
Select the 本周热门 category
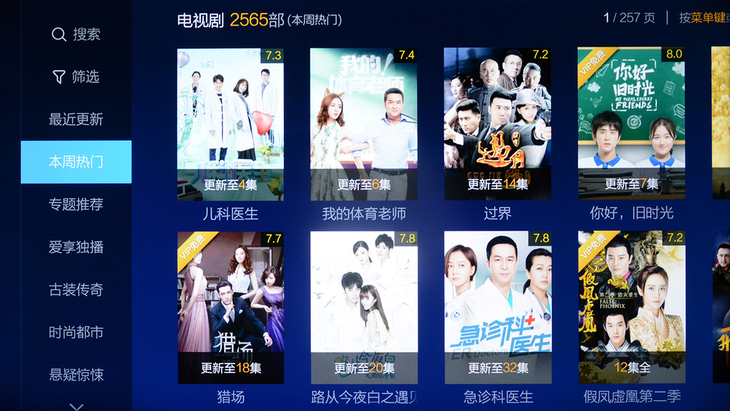coord(76,162)
